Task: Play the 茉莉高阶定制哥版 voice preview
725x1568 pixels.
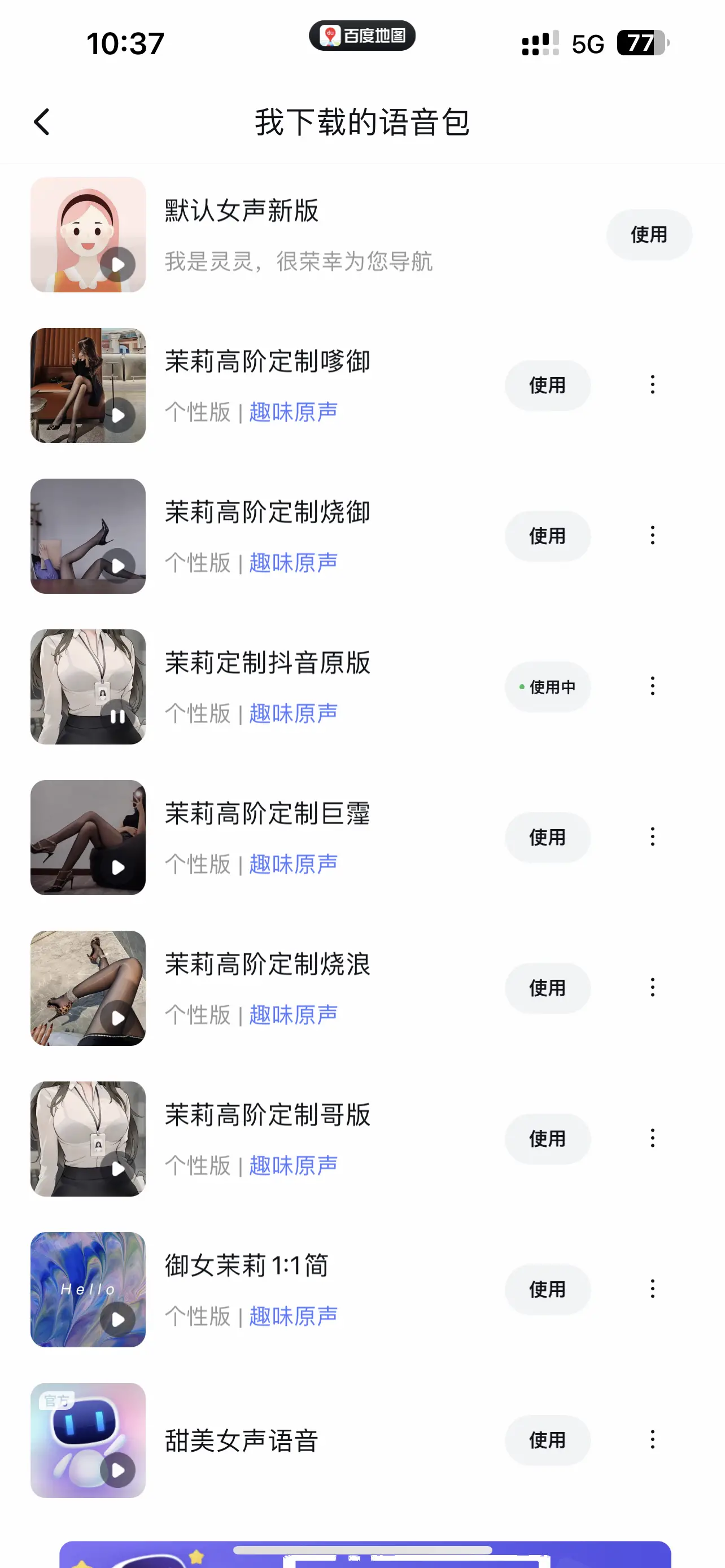Action: pyautogui.click(x=118, y=1167)
